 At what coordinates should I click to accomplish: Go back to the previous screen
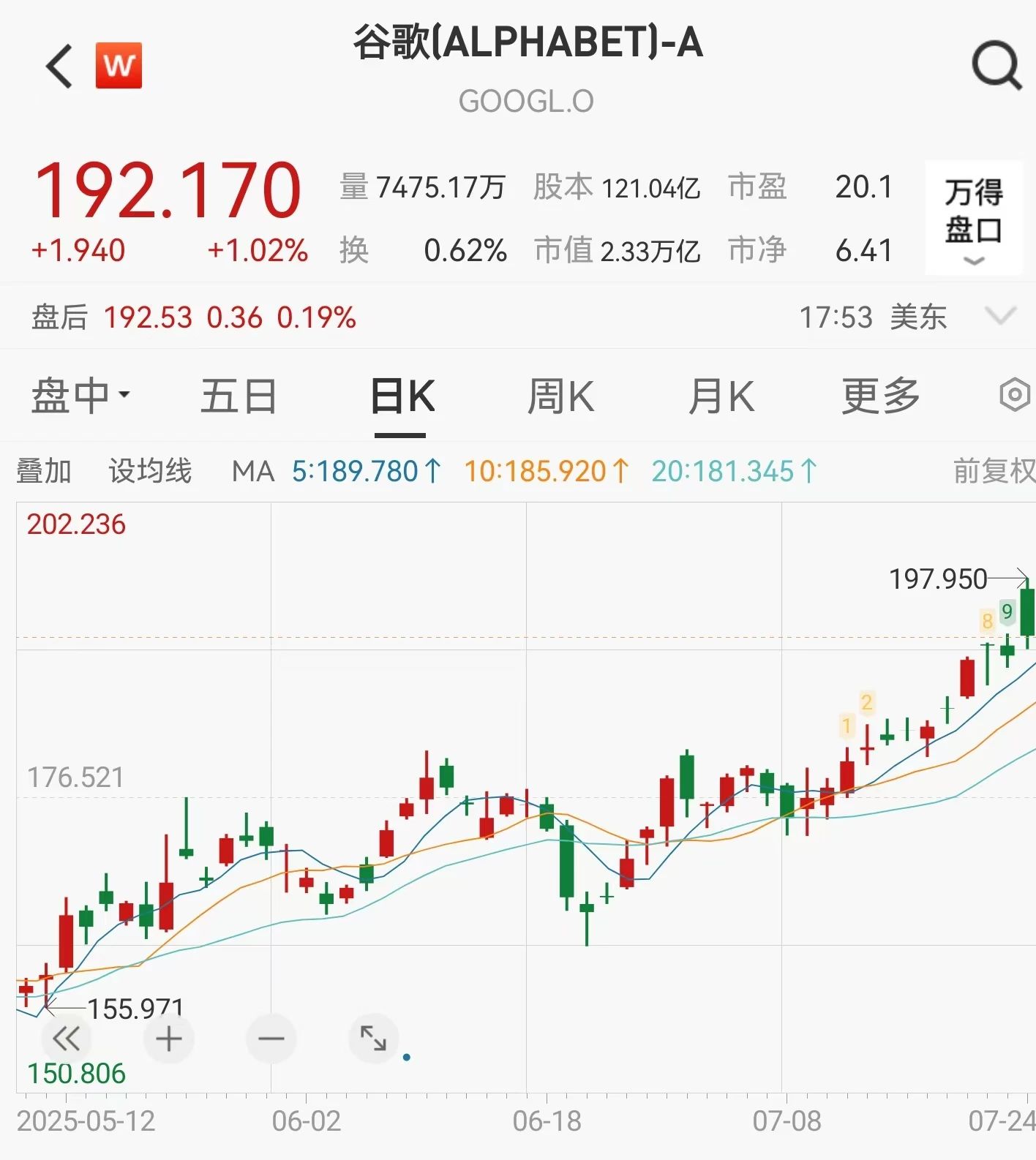pos(59,66)
